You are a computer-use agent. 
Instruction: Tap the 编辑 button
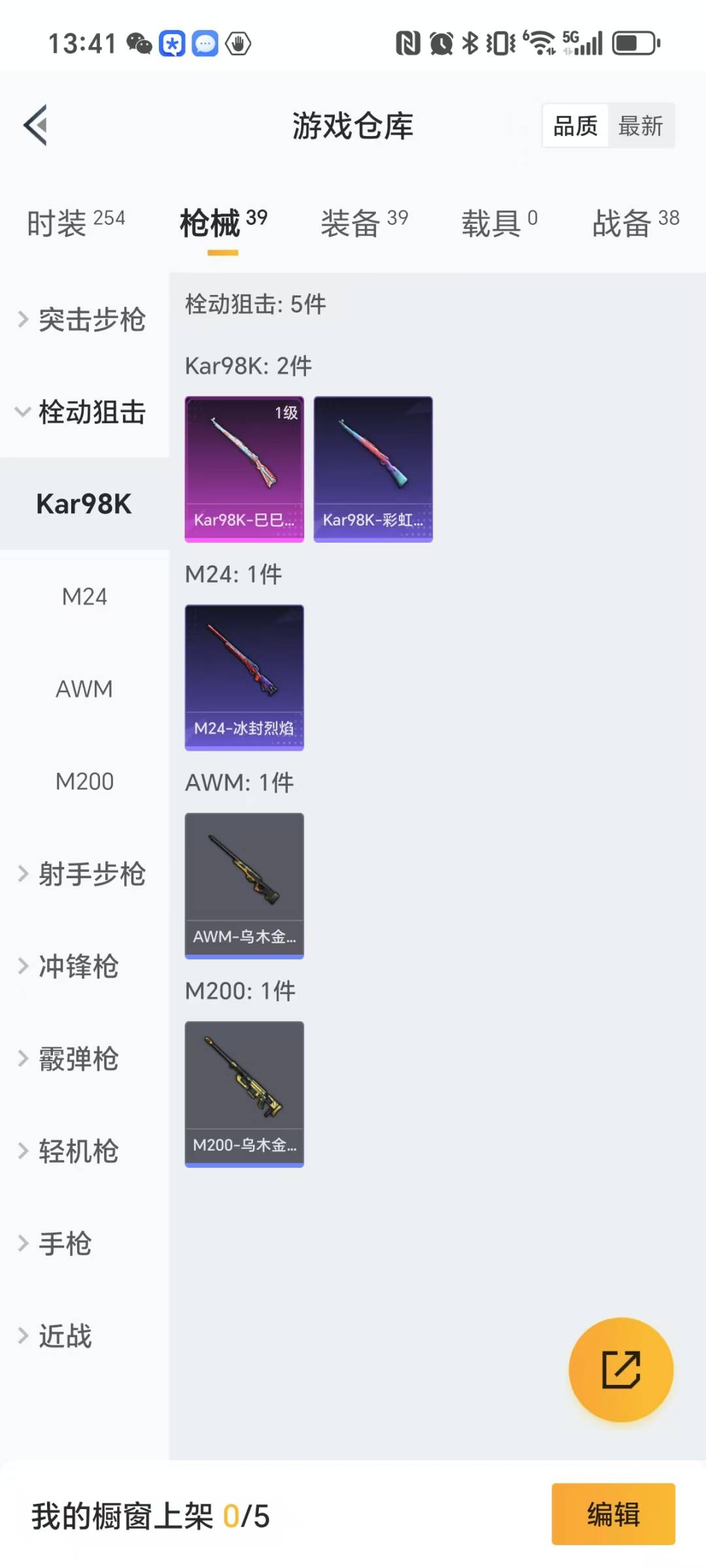tap(613, 1514)
